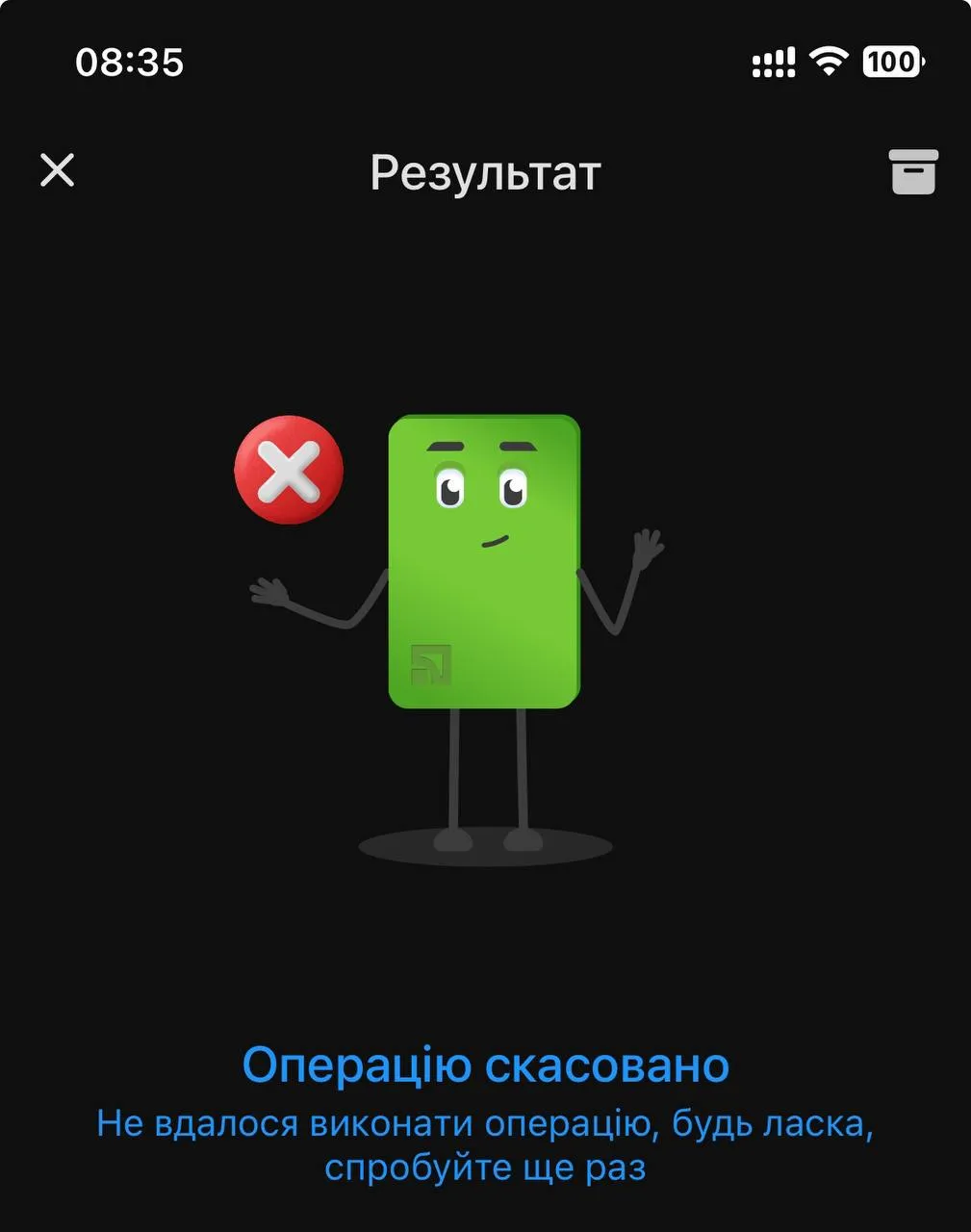The image size is (971, 1232).
Task: Open the archive box icon
Action: pyautogui.click(x=913, y=171)
